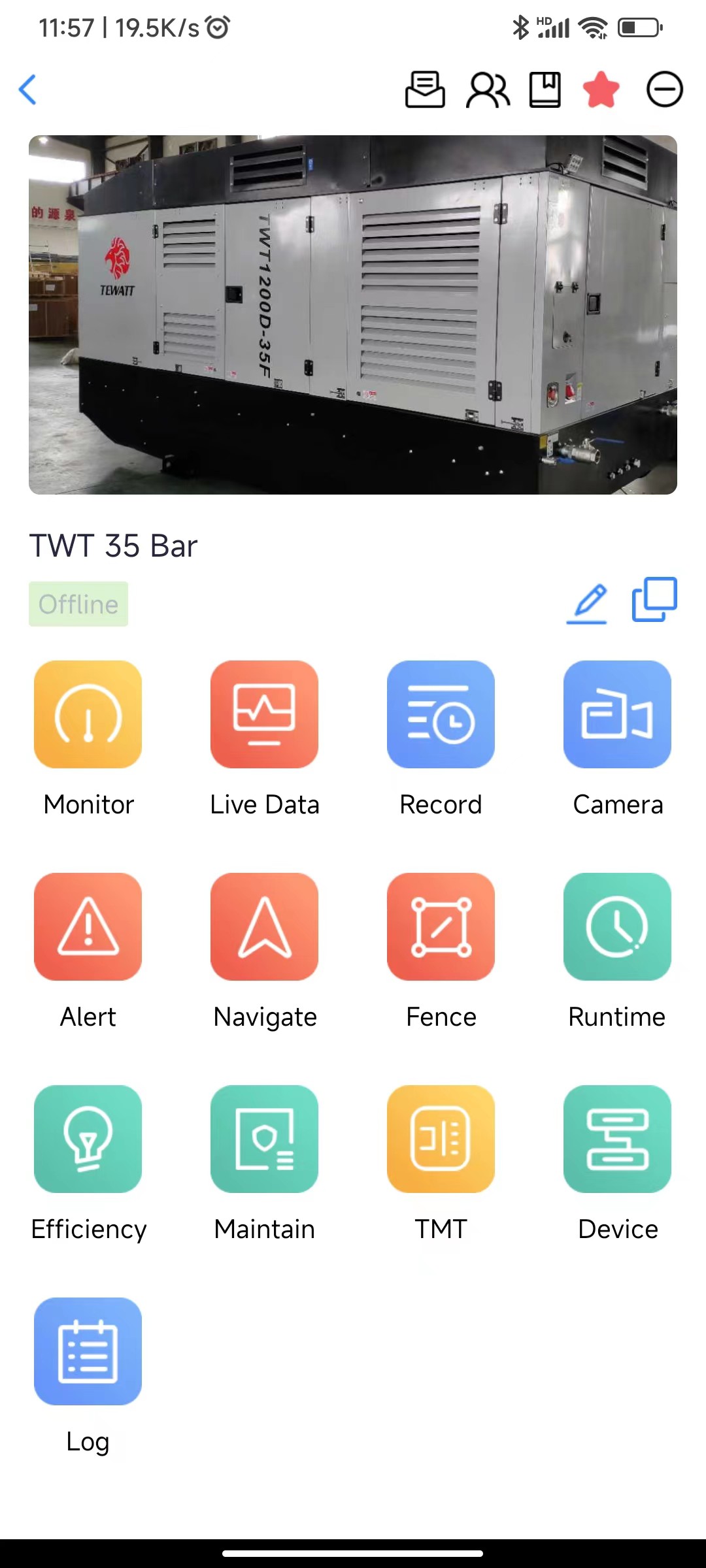Launch Navigate to the device
Image resolution: width=706 pixels, height=1568 pixels.
pos(264,926)
